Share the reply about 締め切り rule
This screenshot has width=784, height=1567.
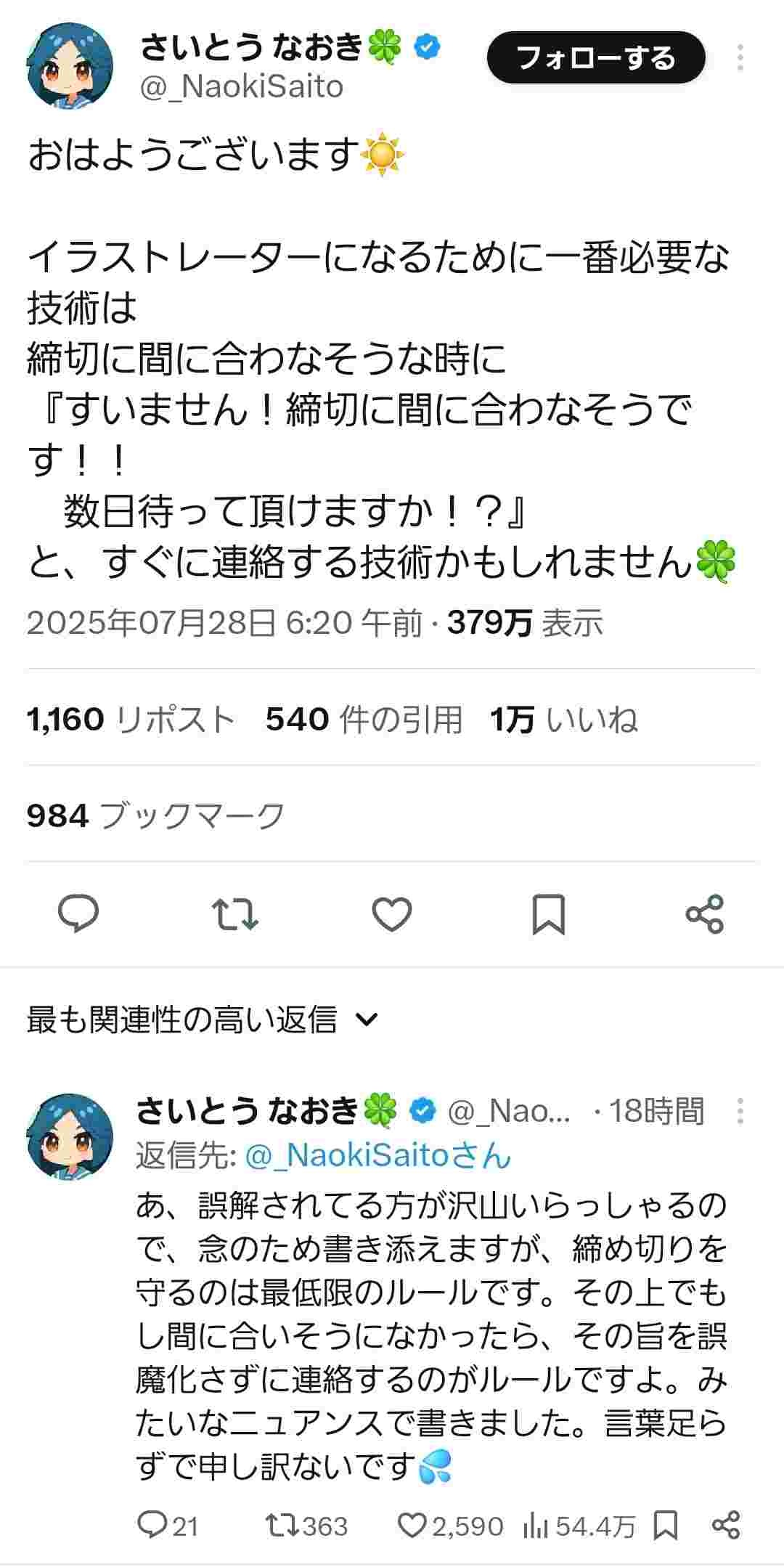(x=726, y=1525)
